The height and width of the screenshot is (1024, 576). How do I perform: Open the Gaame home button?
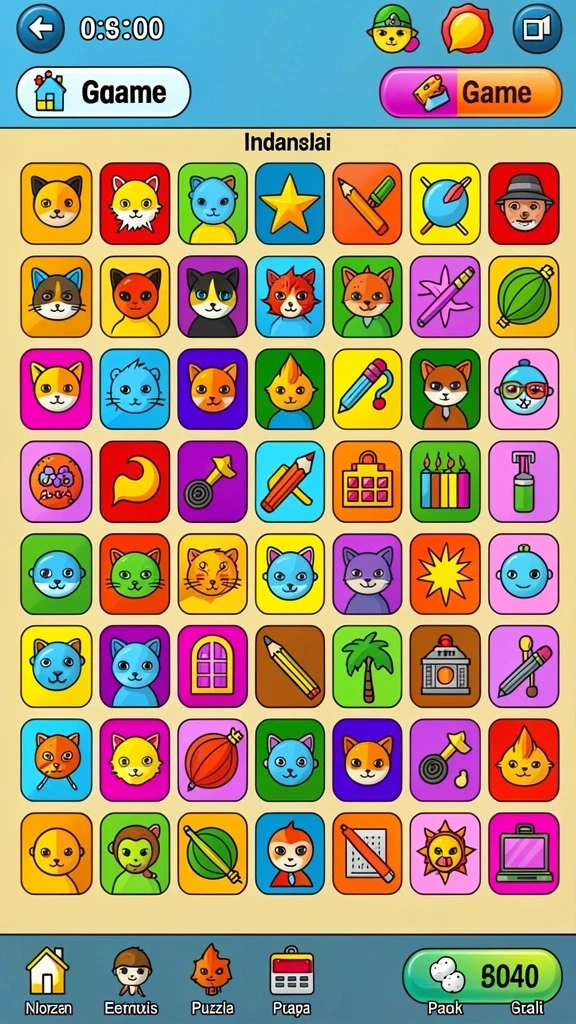[x=103, y=92]
